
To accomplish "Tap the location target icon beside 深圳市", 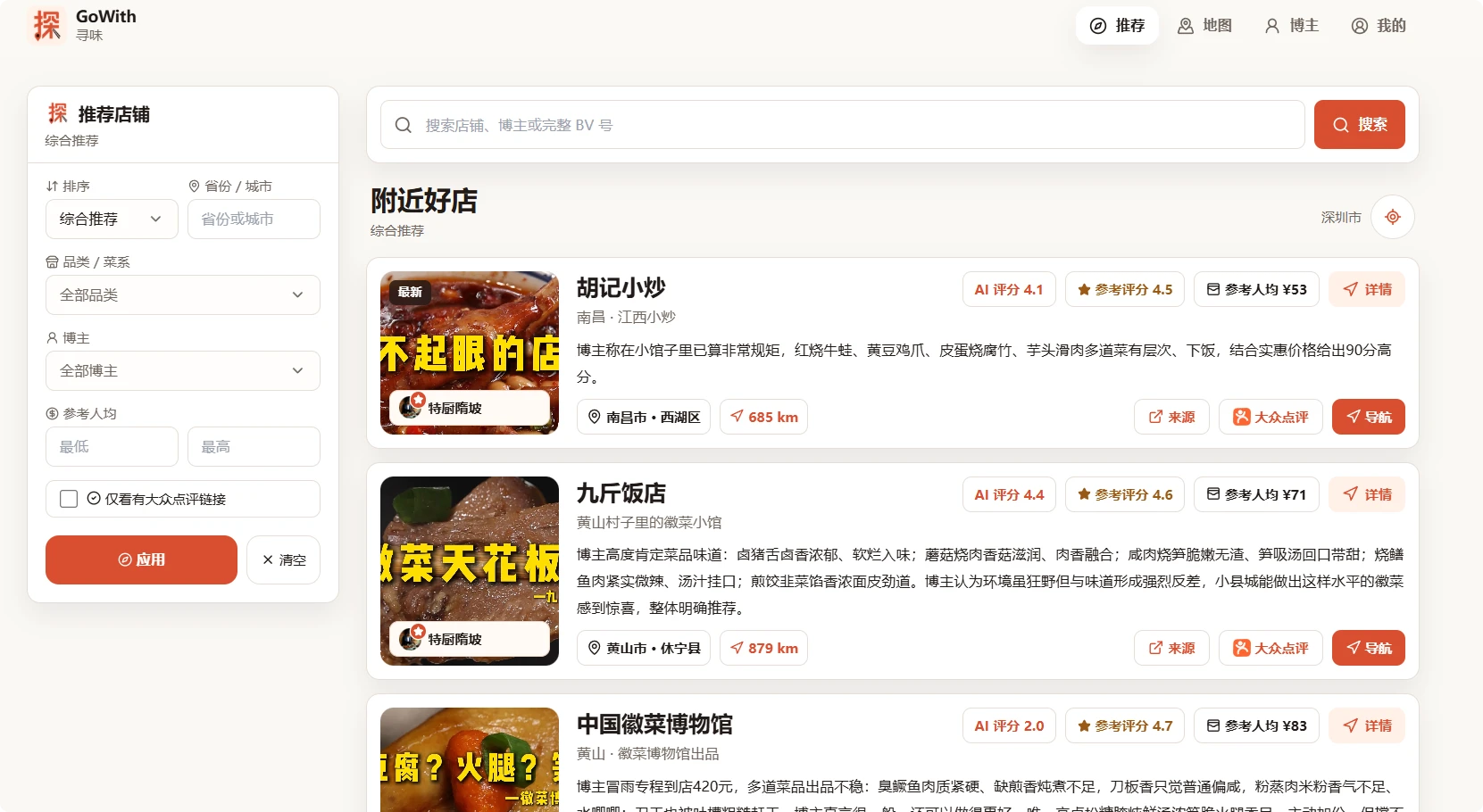I will coord(1392,217).
